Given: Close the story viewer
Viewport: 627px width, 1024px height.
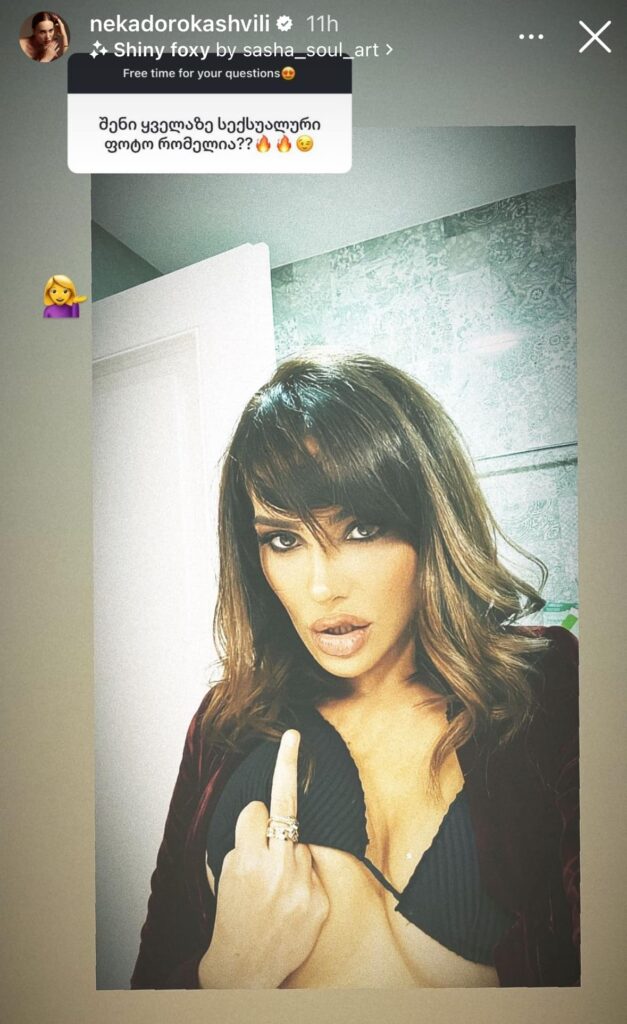Looking at the screenshot, I should click(x=595, y=37).
